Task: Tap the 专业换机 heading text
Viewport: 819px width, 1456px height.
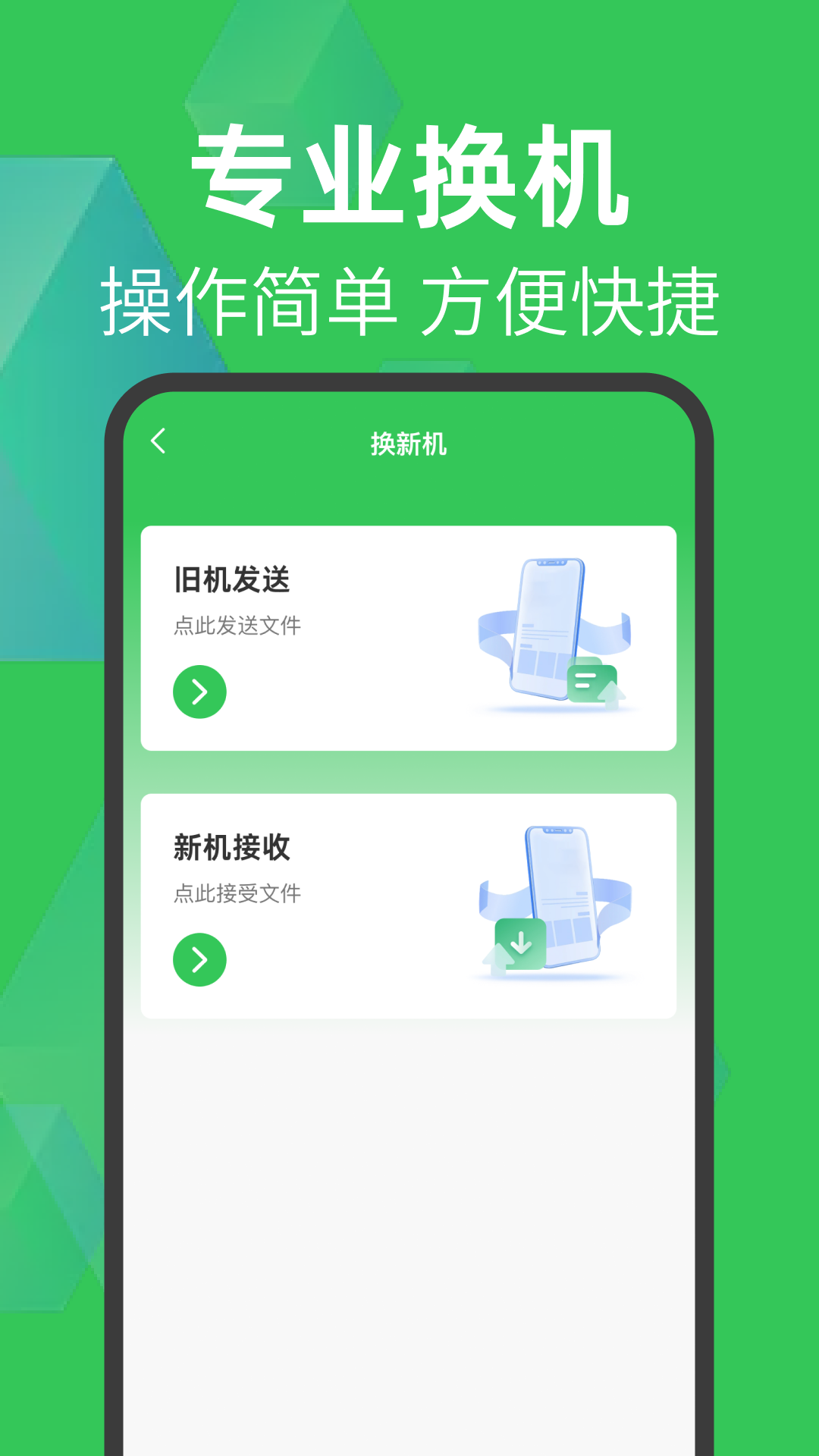Action: (409, 178)
